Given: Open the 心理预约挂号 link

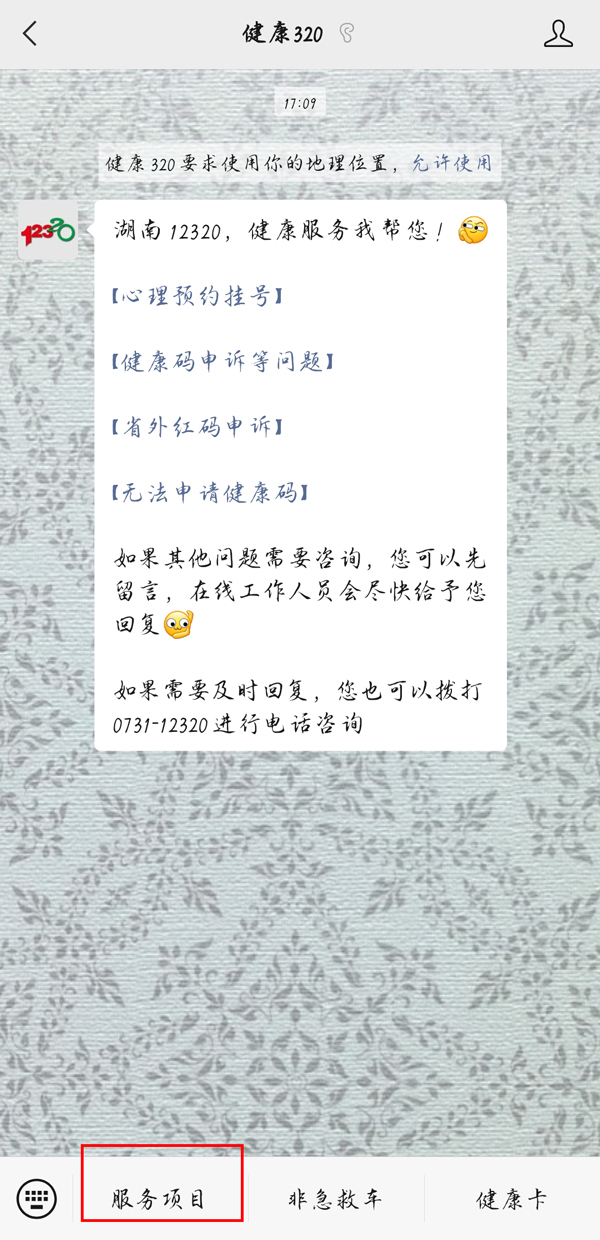Looking at the screenshot, I should tap(196, 296).
